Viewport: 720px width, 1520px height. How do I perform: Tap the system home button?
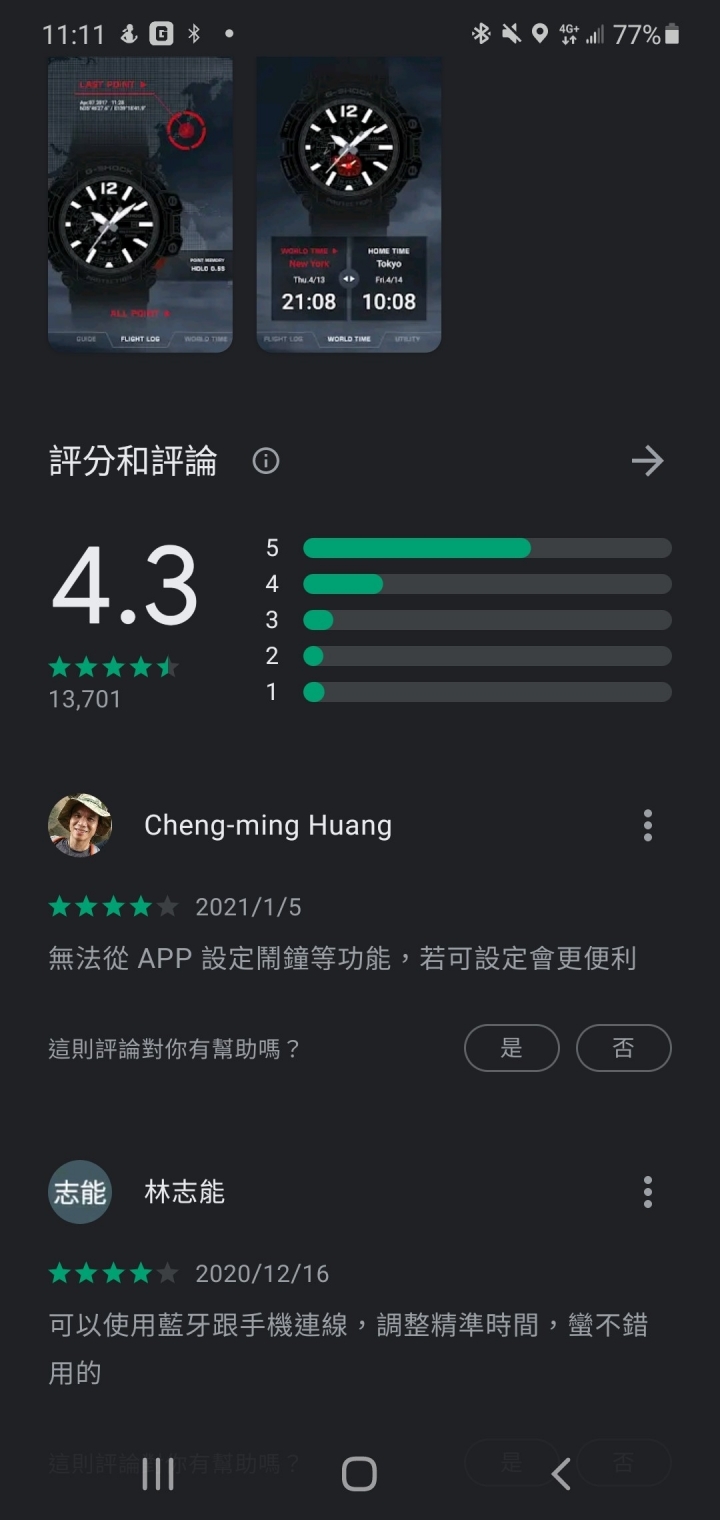click(x=359, y=1474)
